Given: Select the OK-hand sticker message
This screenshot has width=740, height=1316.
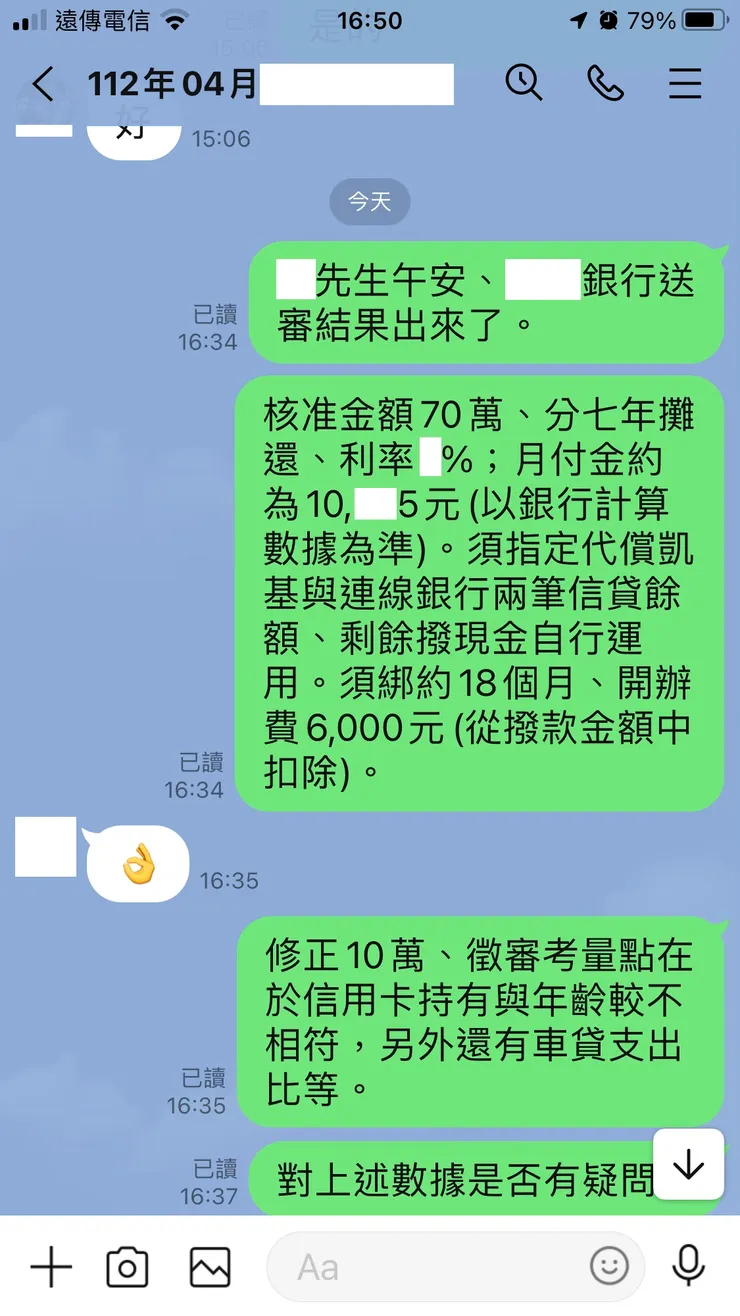Looking at the screenshot, I should pos(138,862).
